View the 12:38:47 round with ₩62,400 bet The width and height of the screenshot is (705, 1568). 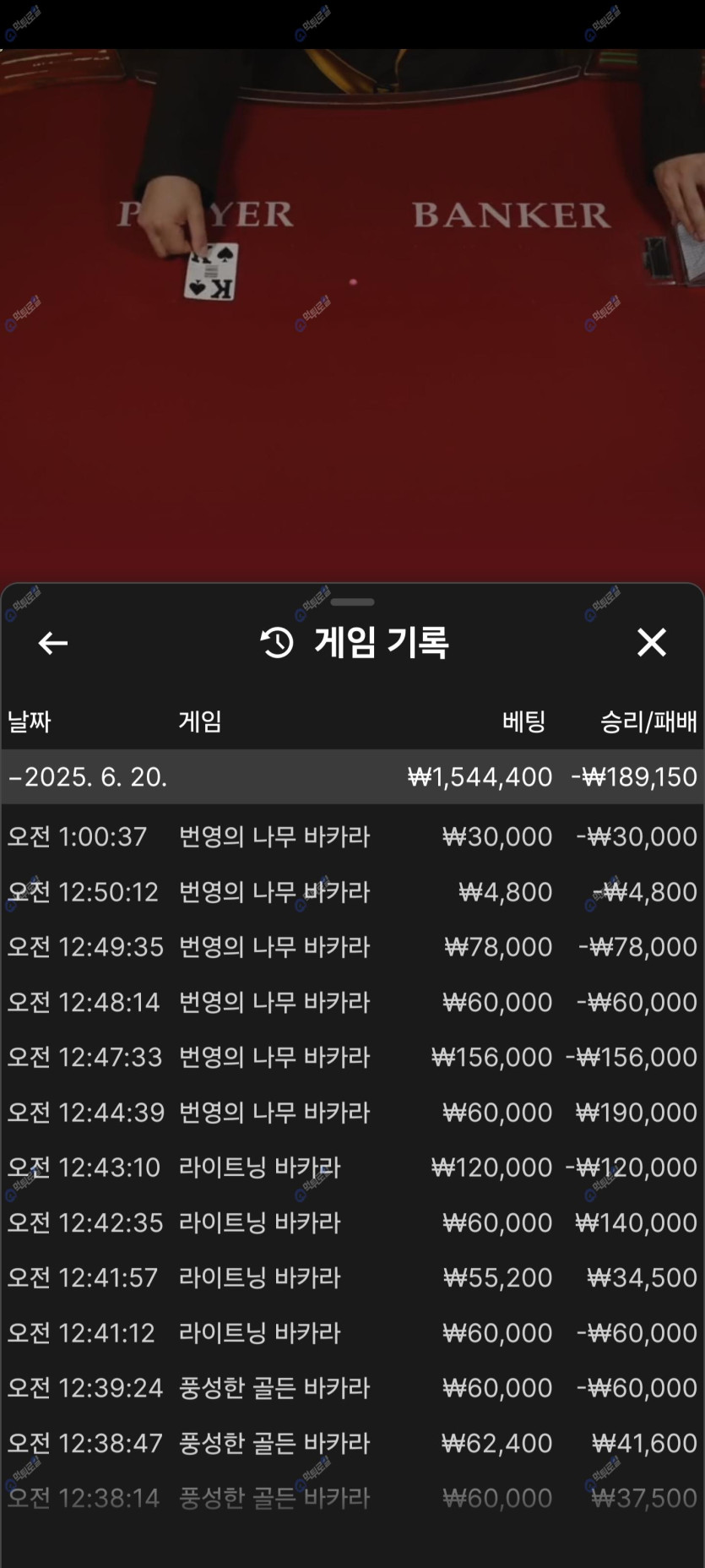(x=352, y=1443)
